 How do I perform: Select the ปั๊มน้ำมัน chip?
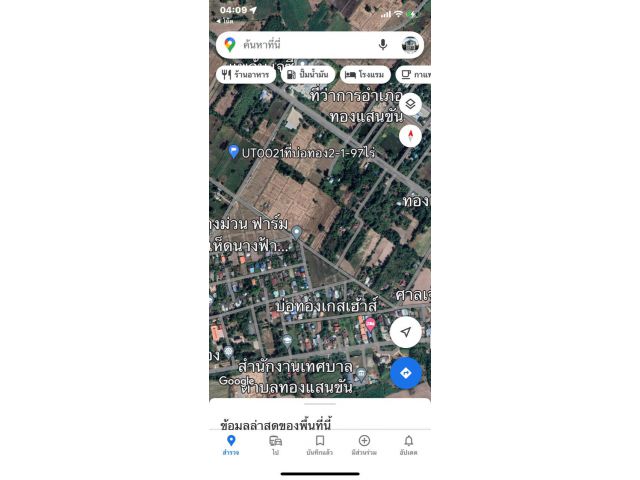coord(308,74)
